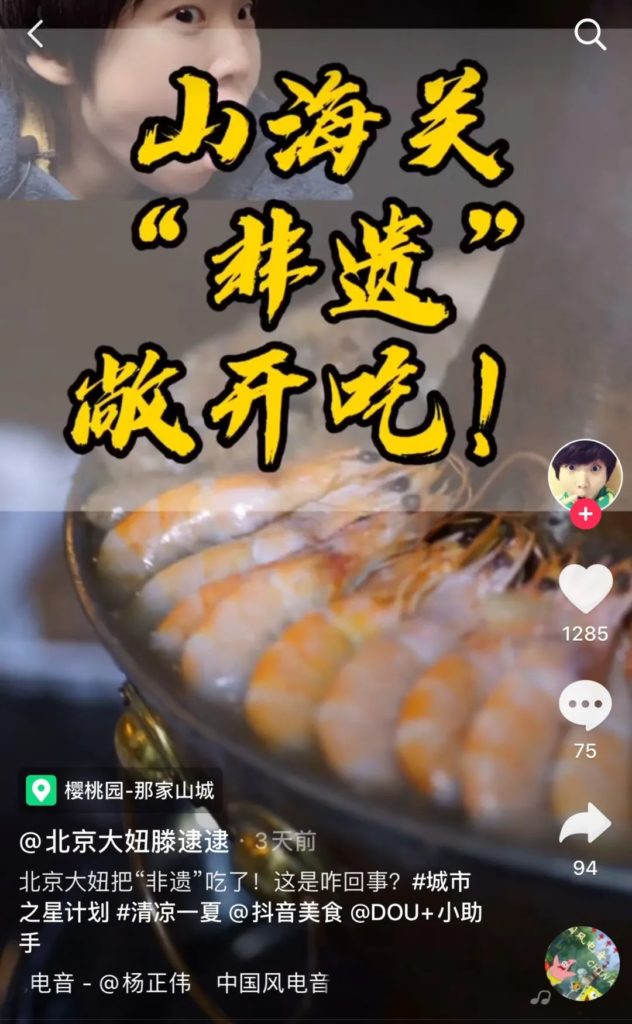Open the 樱桃园-那家山城 location tag

click(120, 791)
